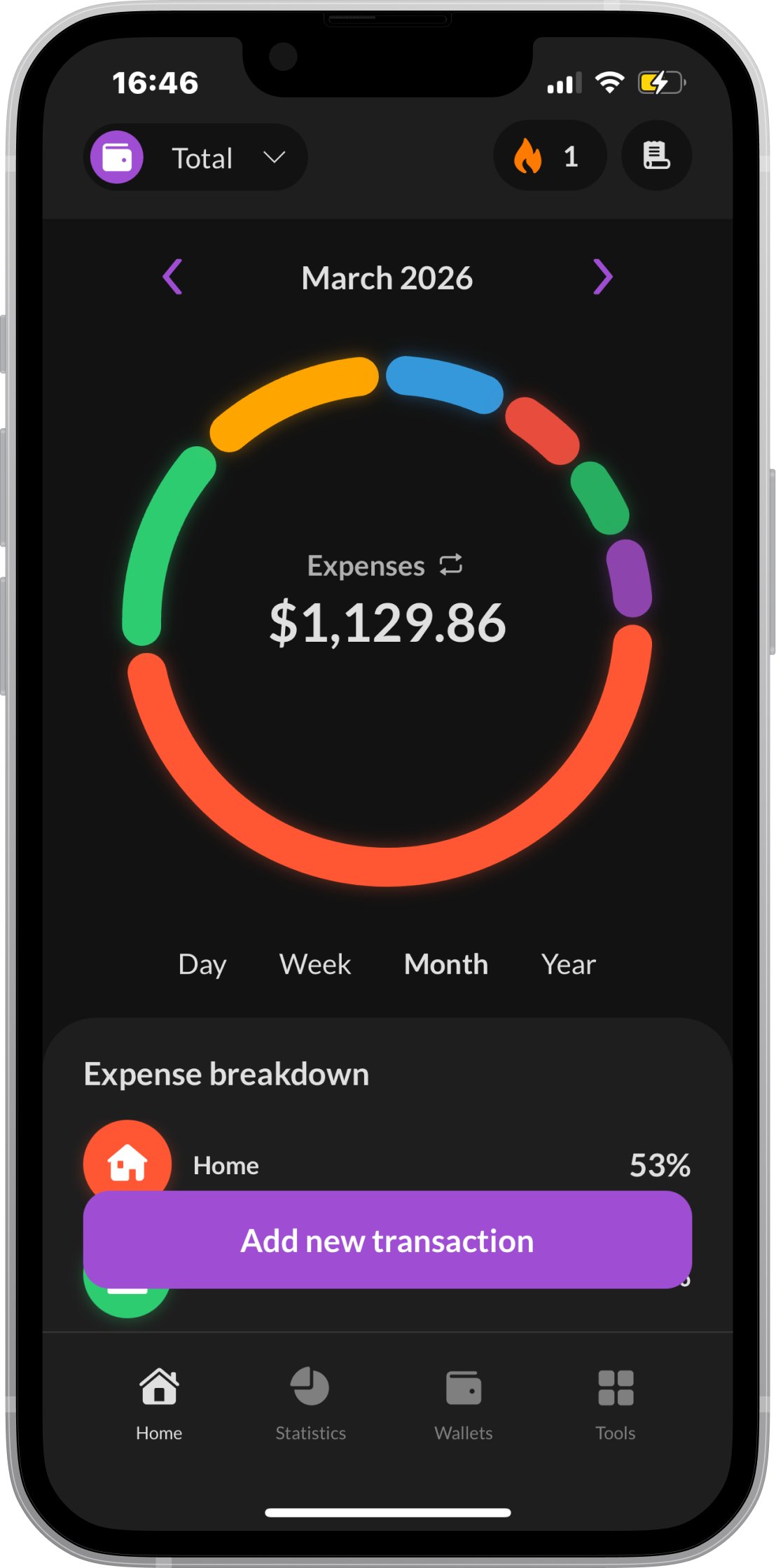
Task: Enable the Year period view
Action: (x=567, y=964)
